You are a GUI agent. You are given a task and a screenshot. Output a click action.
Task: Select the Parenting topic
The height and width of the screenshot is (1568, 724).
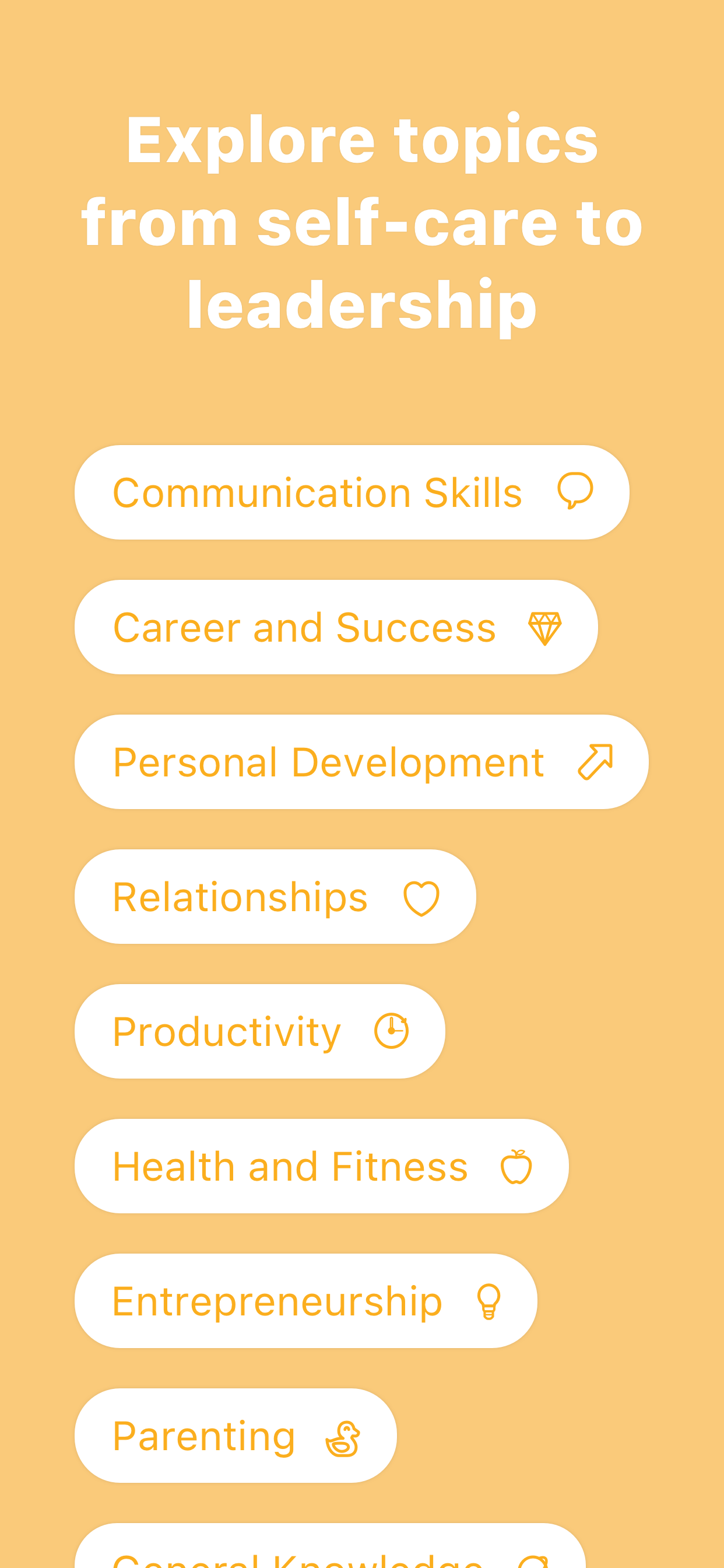tap(236, 1436)
